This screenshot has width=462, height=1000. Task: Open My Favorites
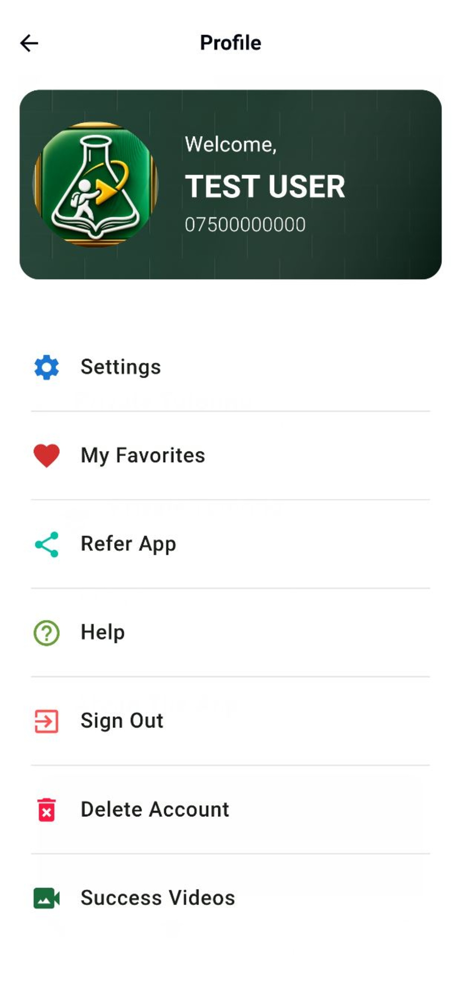[x=230, y=455]
